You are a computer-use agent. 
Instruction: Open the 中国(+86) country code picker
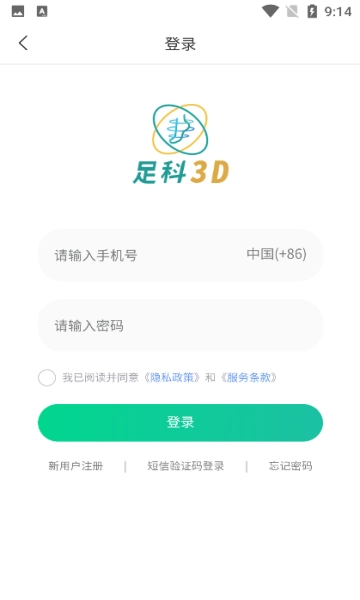(x=276, y=254)
